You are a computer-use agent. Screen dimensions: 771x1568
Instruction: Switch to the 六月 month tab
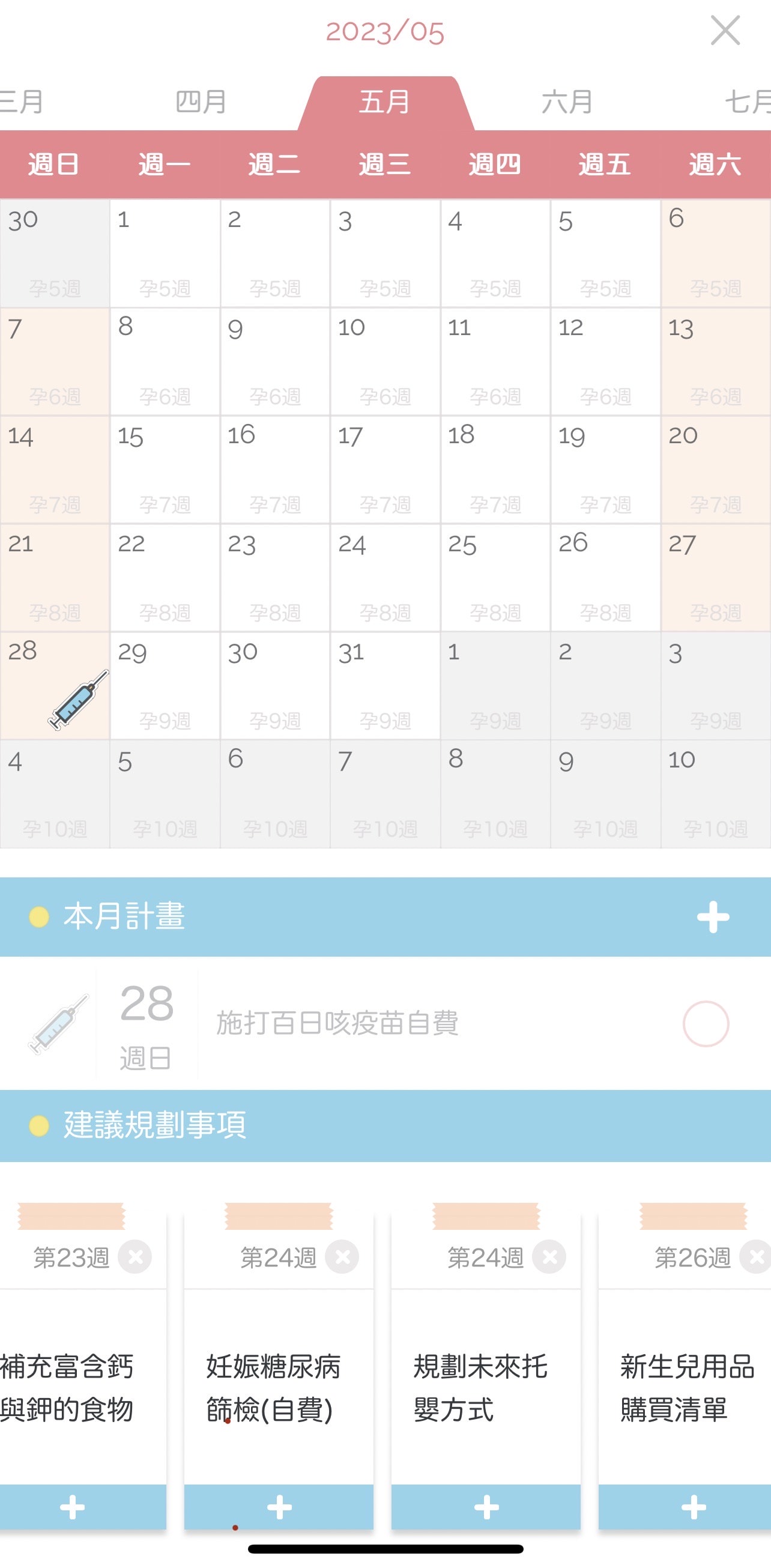(x=566, y=102)
